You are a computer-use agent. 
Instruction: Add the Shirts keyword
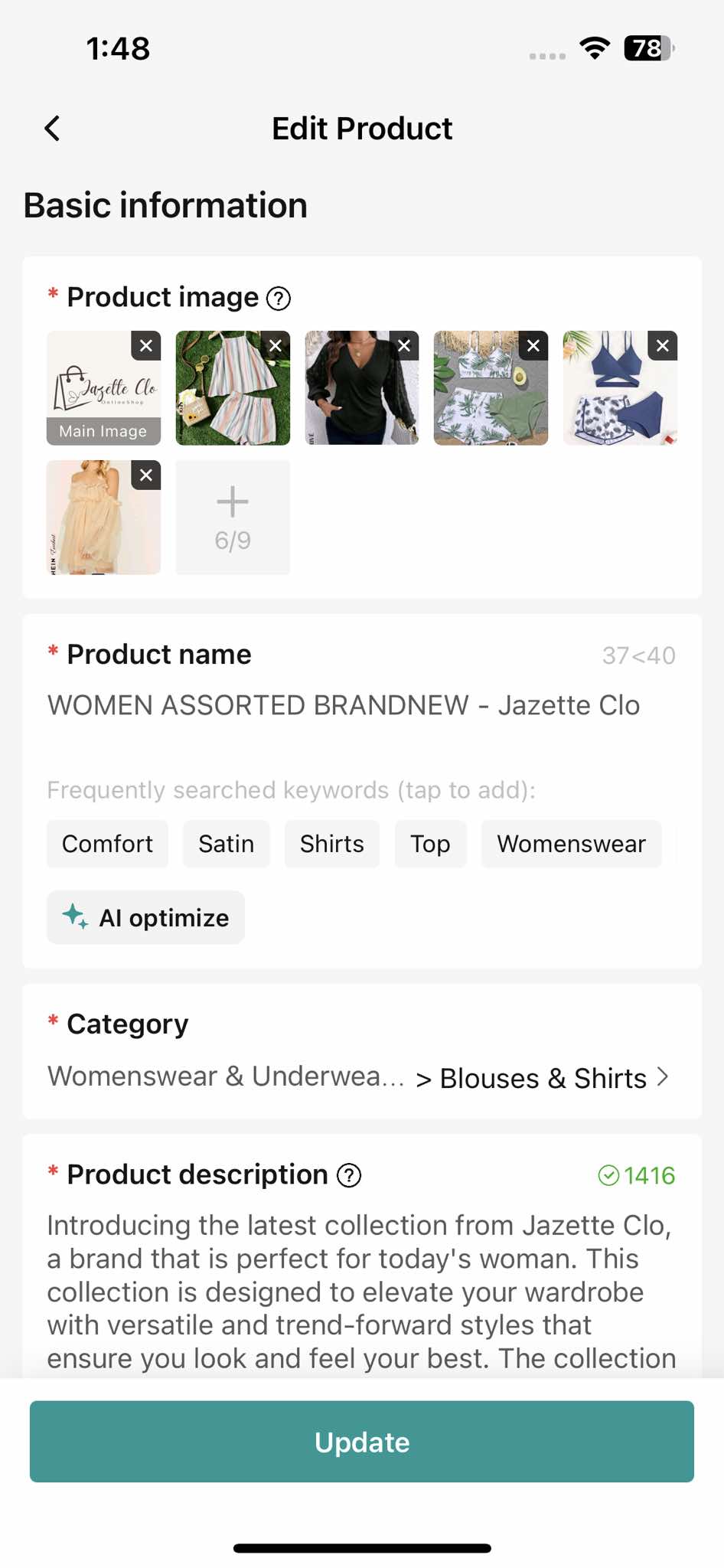(331, 844)
